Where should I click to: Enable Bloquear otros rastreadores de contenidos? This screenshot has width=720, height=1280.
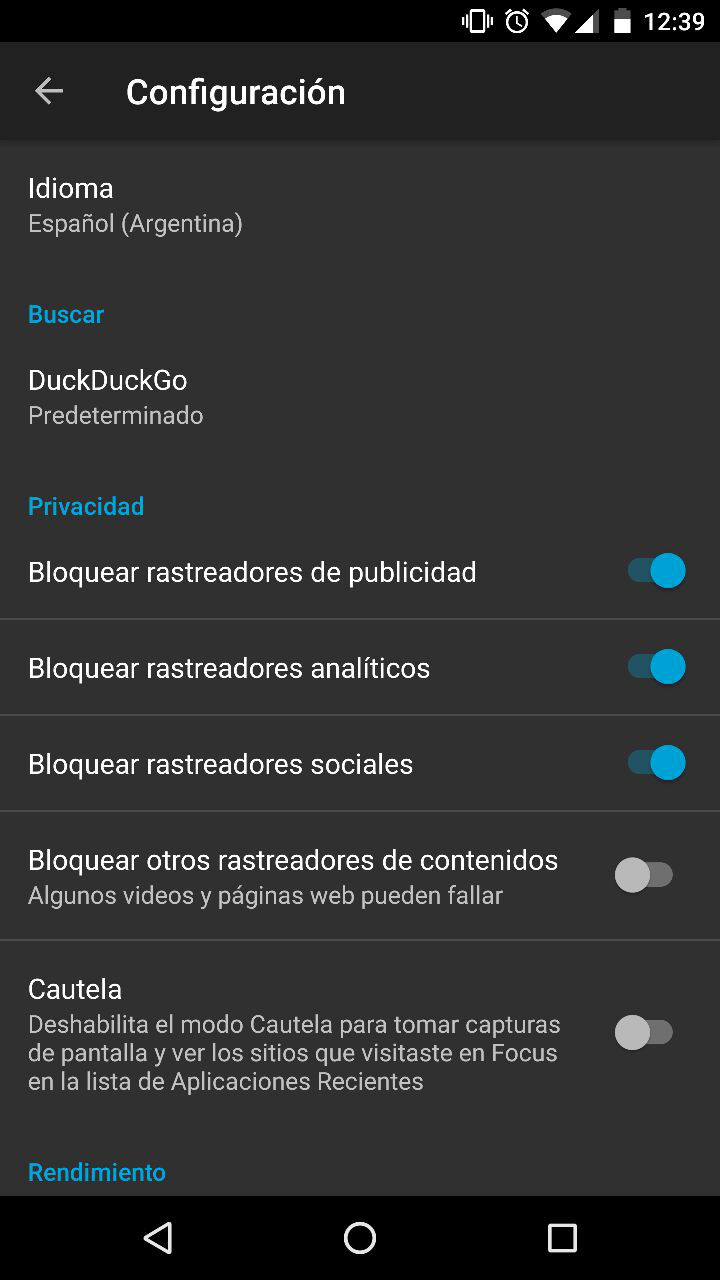(644, 876)
